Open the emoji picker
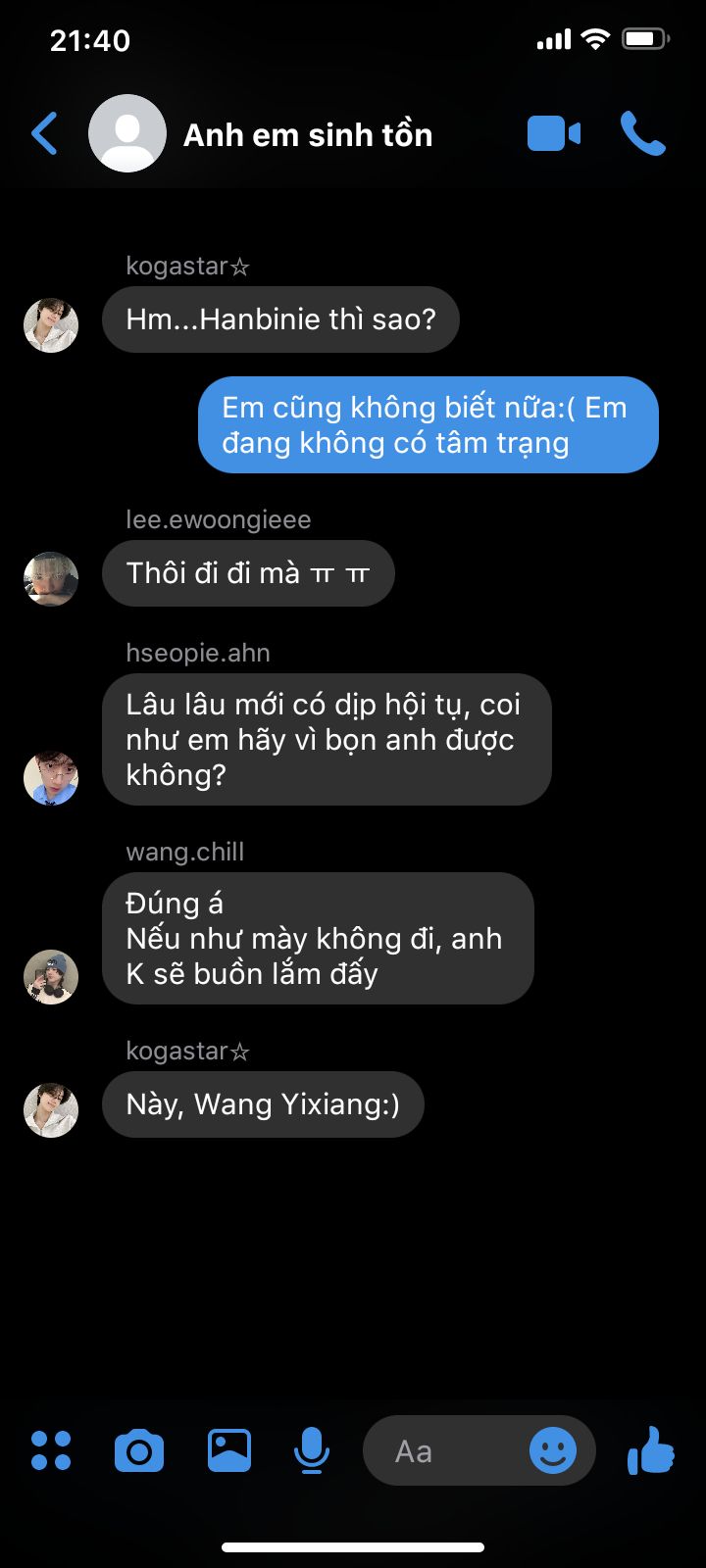706x1568 pixels. tap(553, 1450)
